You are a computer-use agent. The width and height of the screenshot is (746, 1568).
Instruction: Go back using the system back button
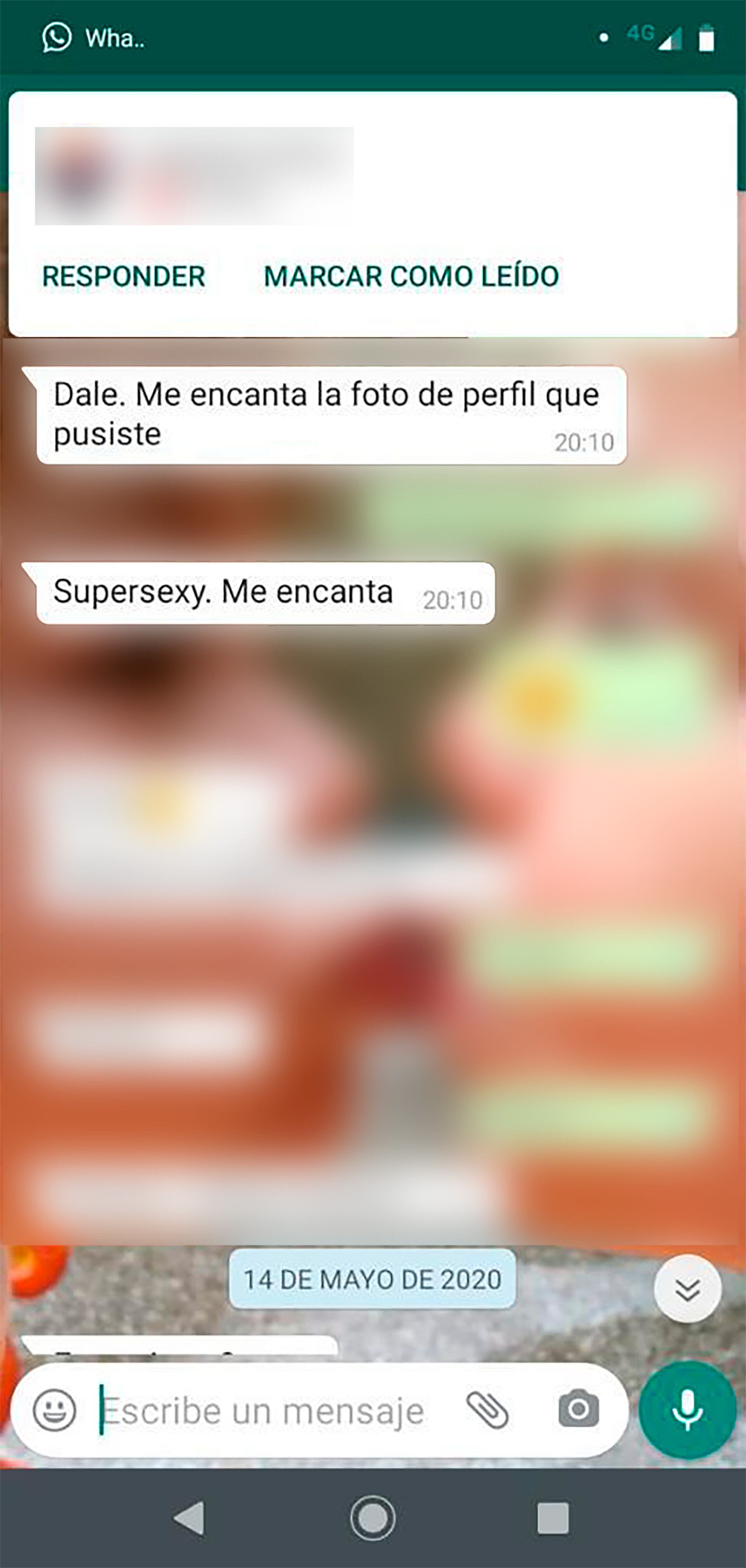[190, 1518]
